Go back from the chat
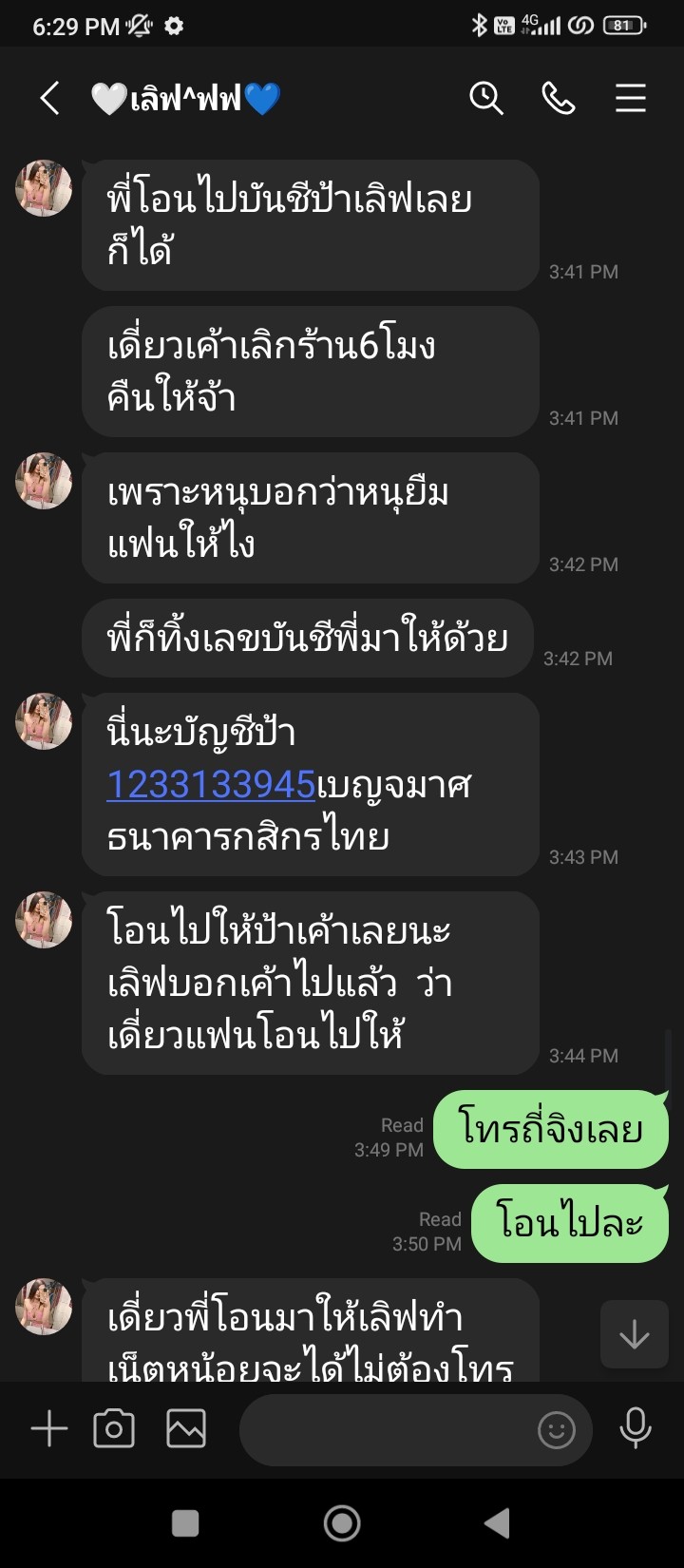 coord(49,98)
